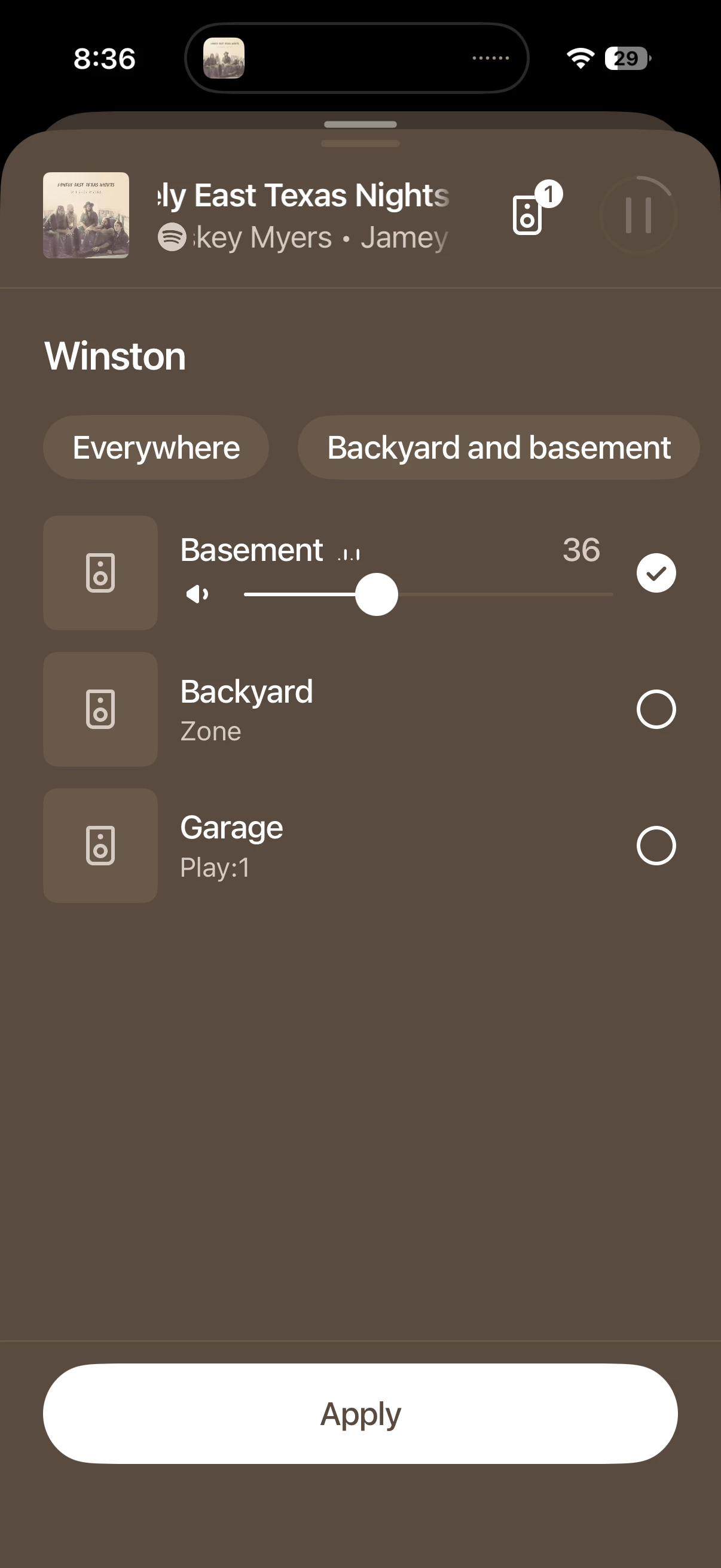Check the Garage Play:1 speaker
This screenshot has width=721, height=1568.
[x=656, y=846]
